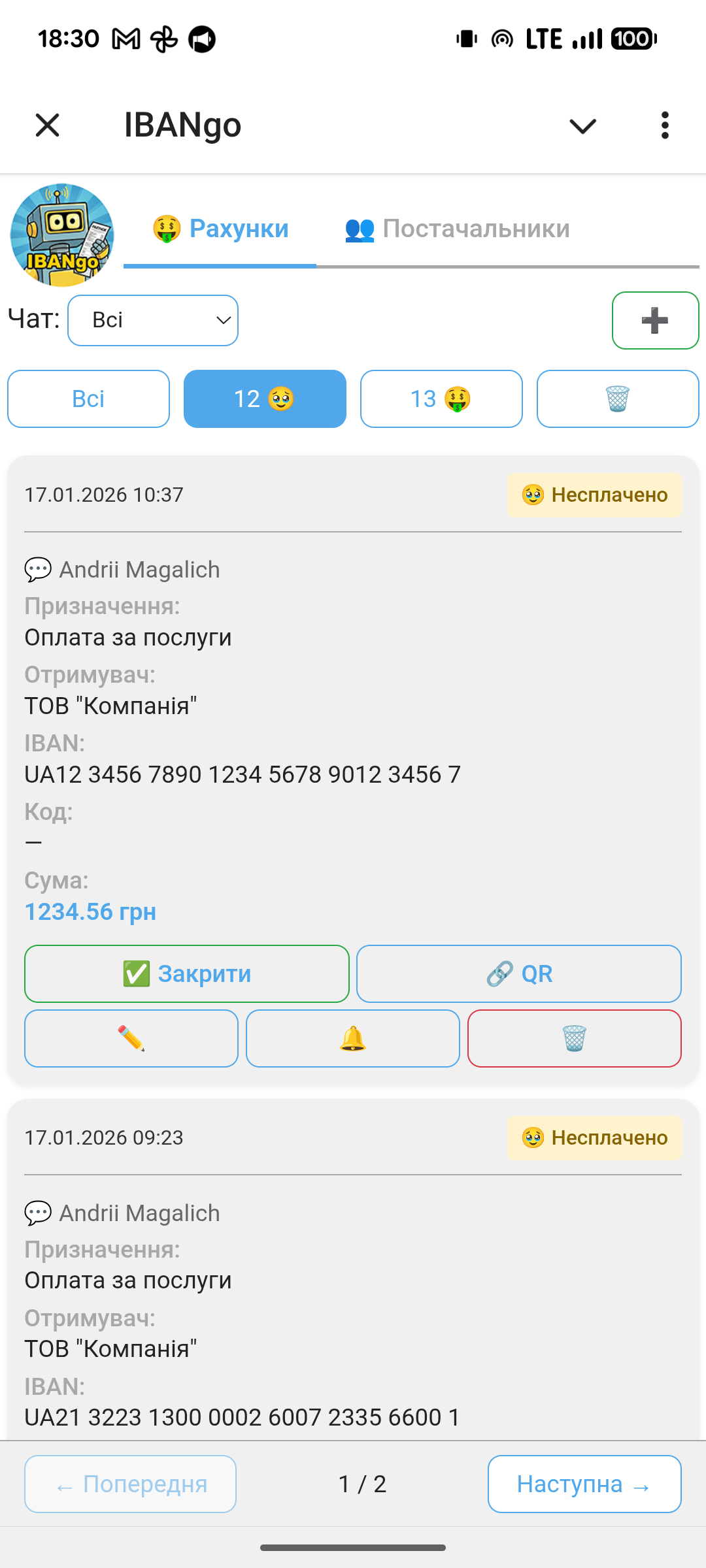This screenshot has width=706, height=1568.
Task: Select the trash filter button in filter row
Action: (617, 399)
